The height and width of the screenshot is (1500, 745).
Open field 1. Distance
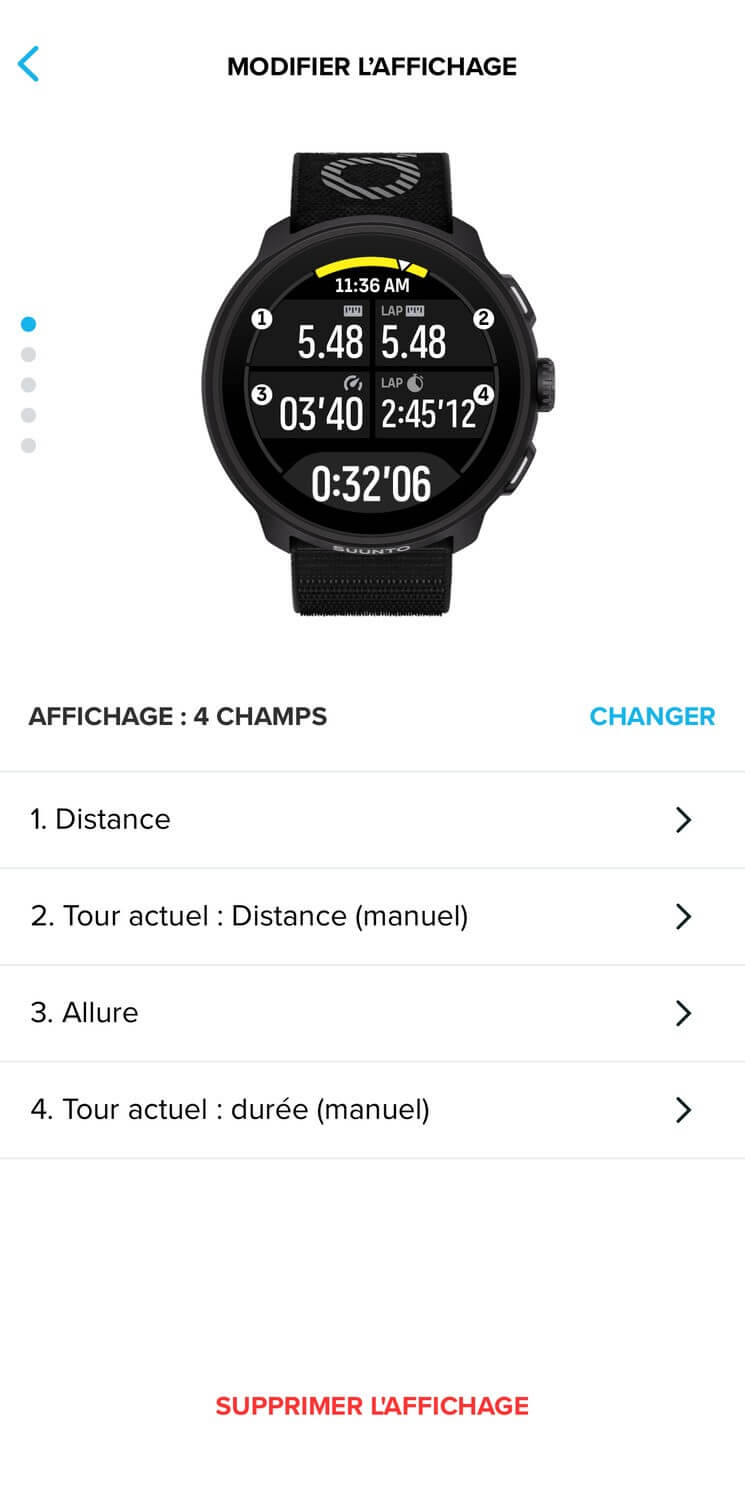372,820
